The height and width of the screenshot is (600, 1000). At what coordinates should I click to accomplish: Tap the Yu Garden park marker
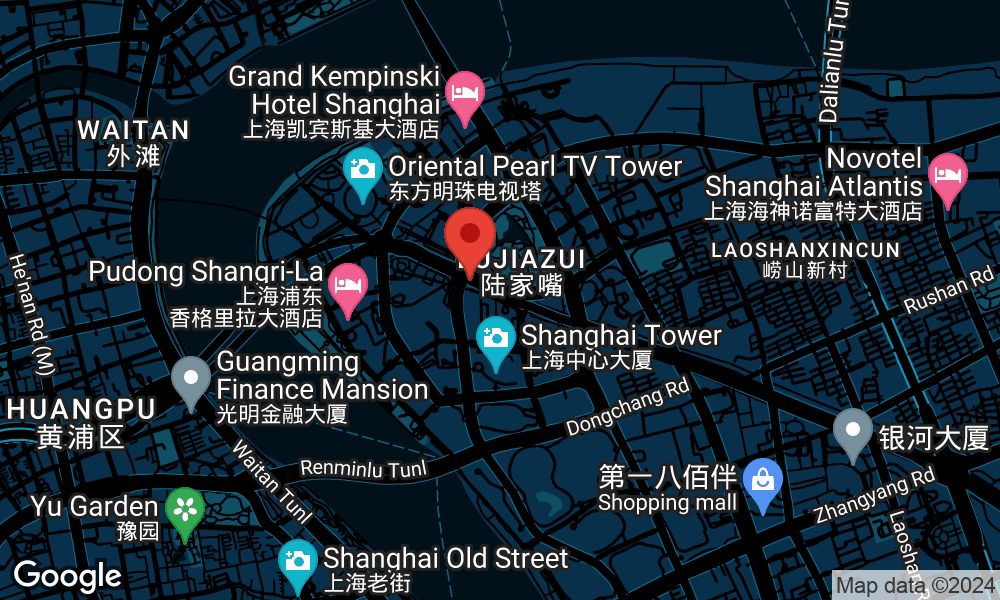[x=185, y=510]
